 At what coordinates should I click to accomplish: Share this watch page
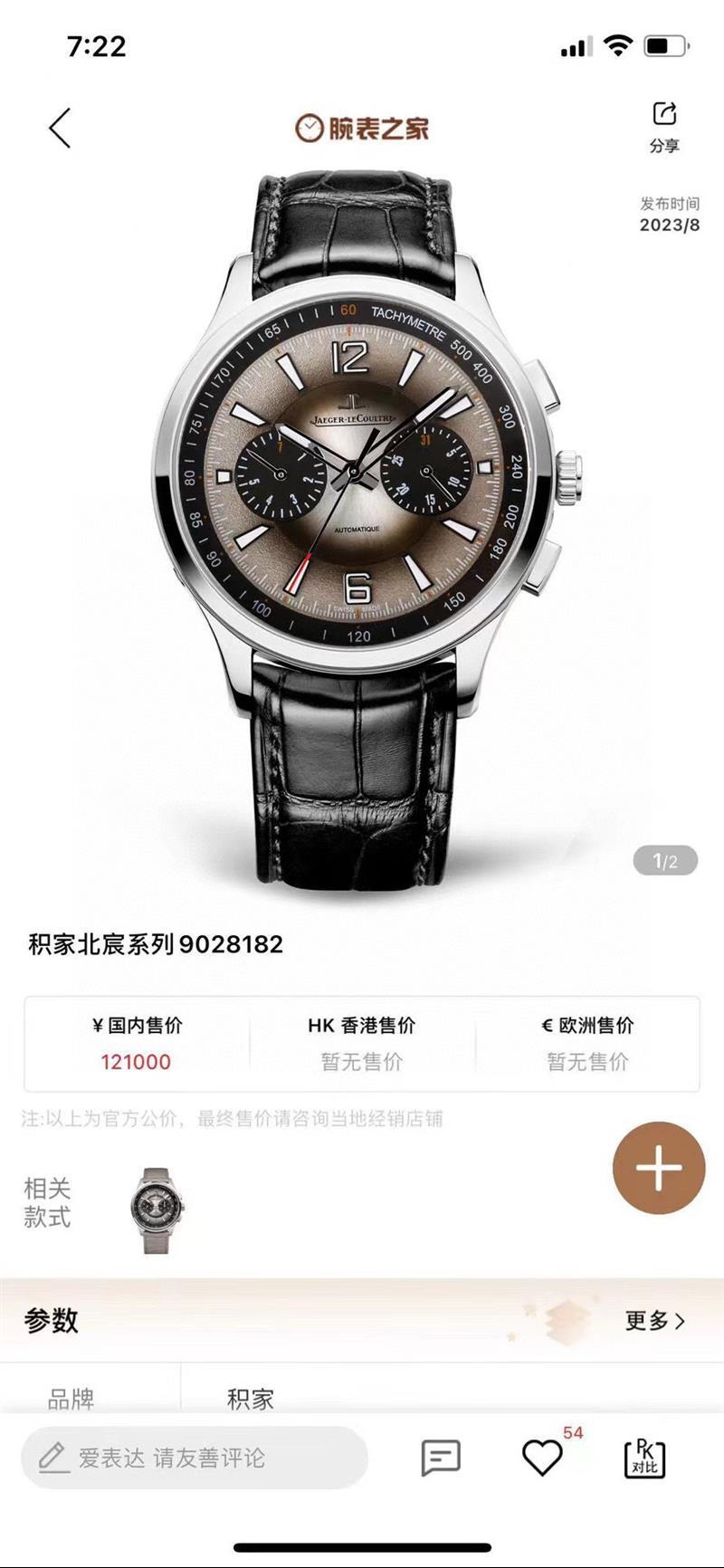click(664, 126)
